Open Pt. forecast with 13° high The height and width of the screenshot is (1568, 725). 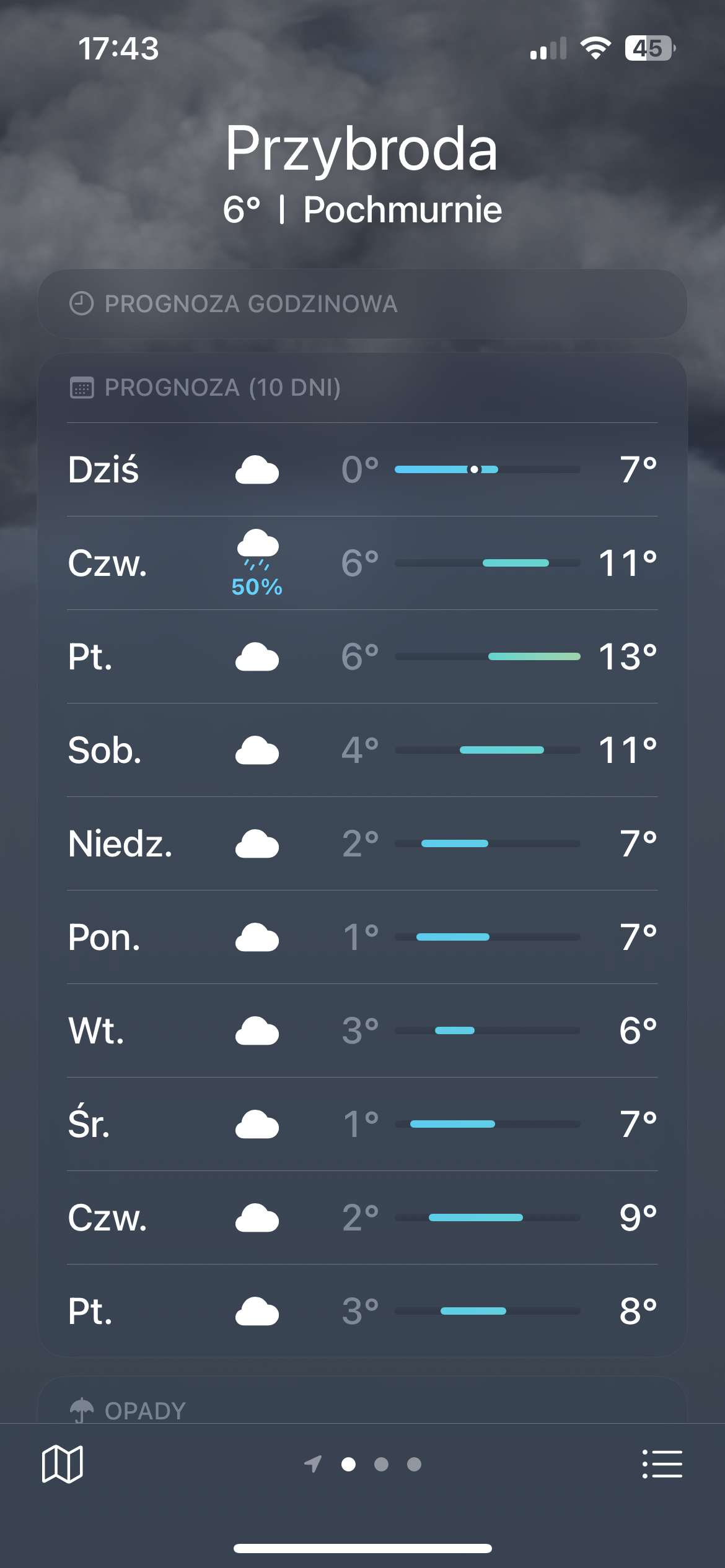click(x=362, y=656)
